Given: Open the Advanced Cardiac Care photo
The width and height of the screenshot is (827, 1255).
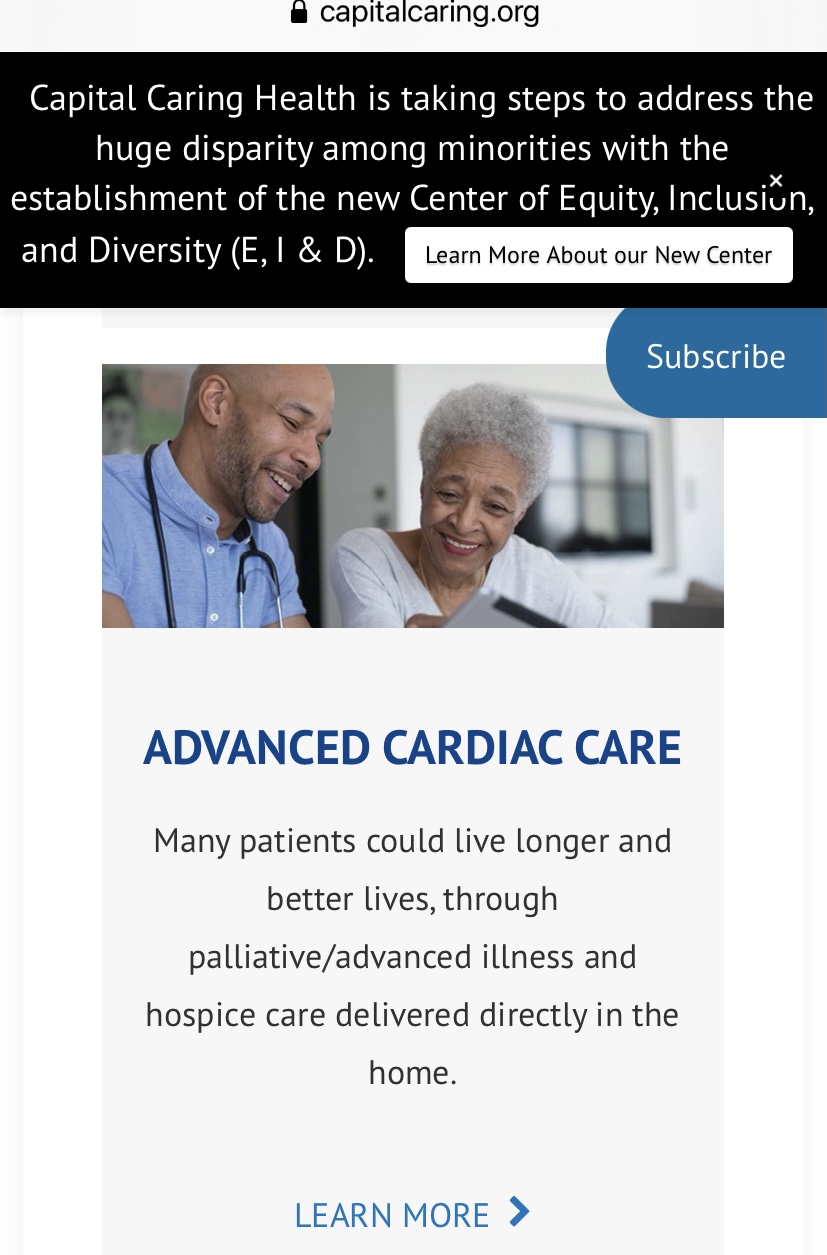Looking at the screenshot, I should [412, 496].
